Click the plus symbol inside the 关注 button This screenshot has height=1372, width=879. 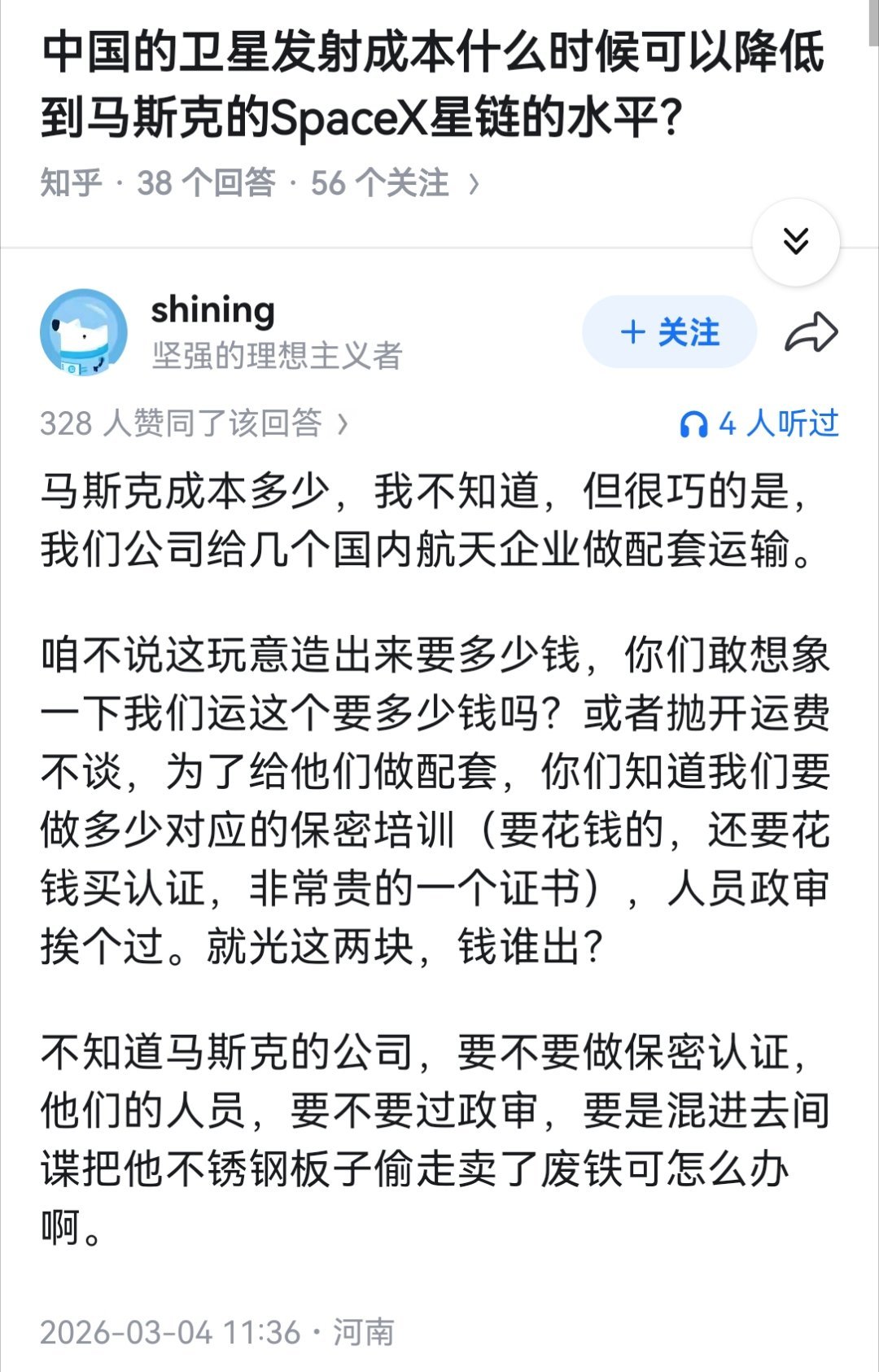pyautogui.click(x=632, y=332)
